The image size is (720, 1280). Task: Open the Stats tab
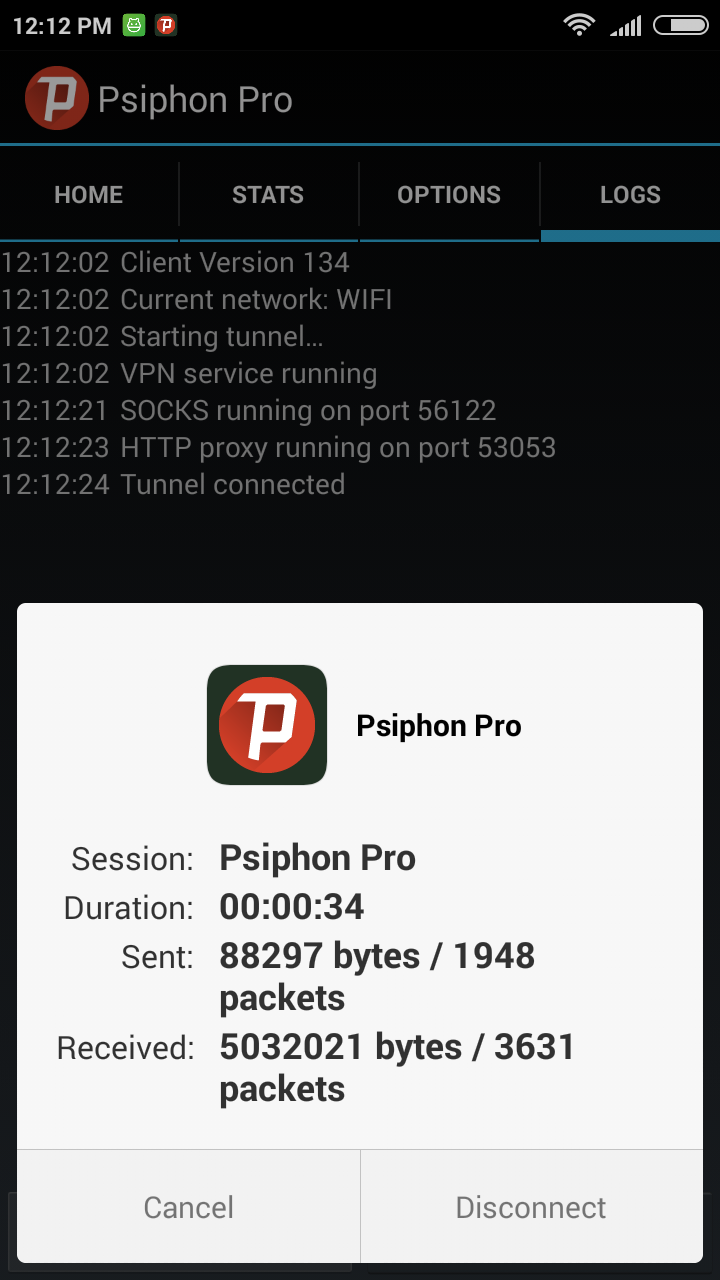(x=268, y=195)
